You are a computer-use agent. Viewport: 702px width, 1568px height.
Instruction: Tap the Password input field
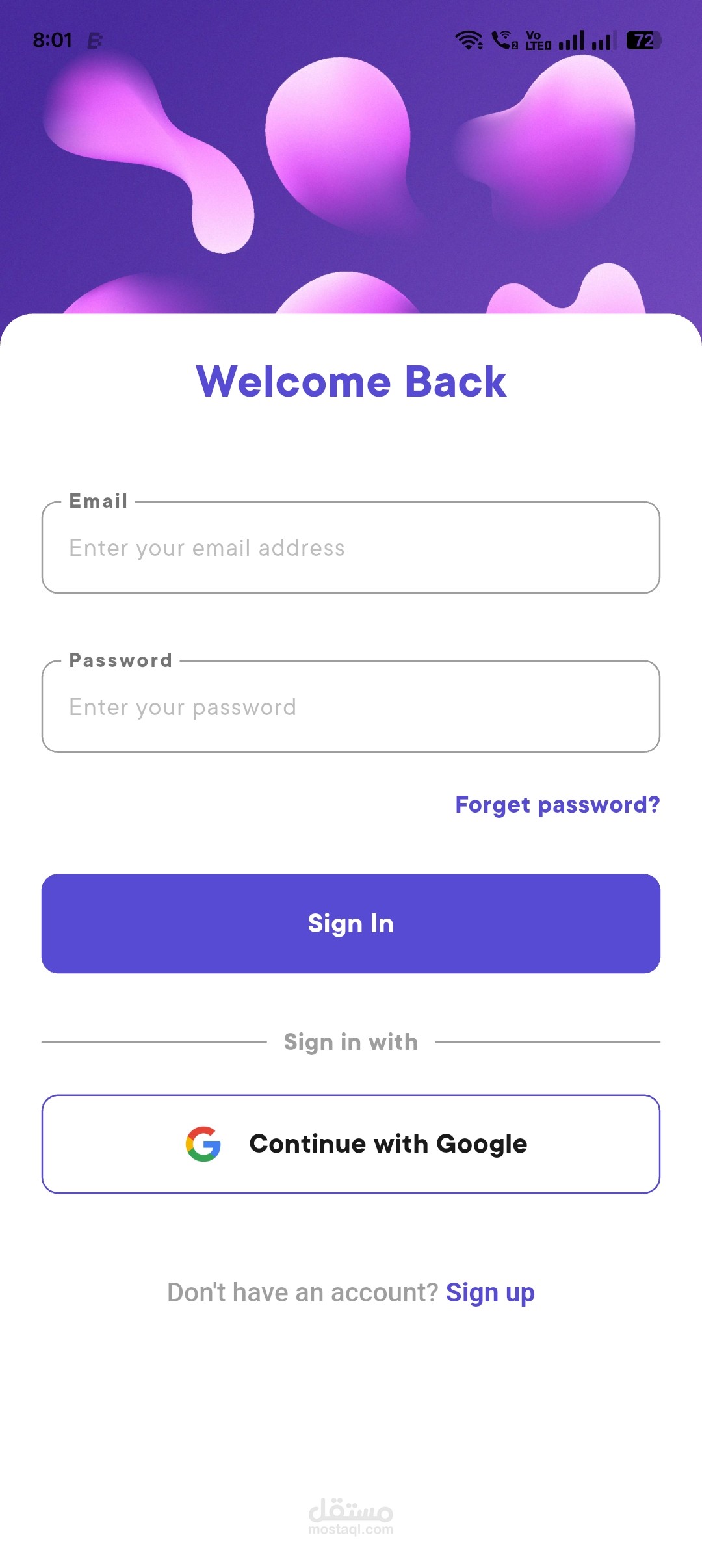point(351,707)
